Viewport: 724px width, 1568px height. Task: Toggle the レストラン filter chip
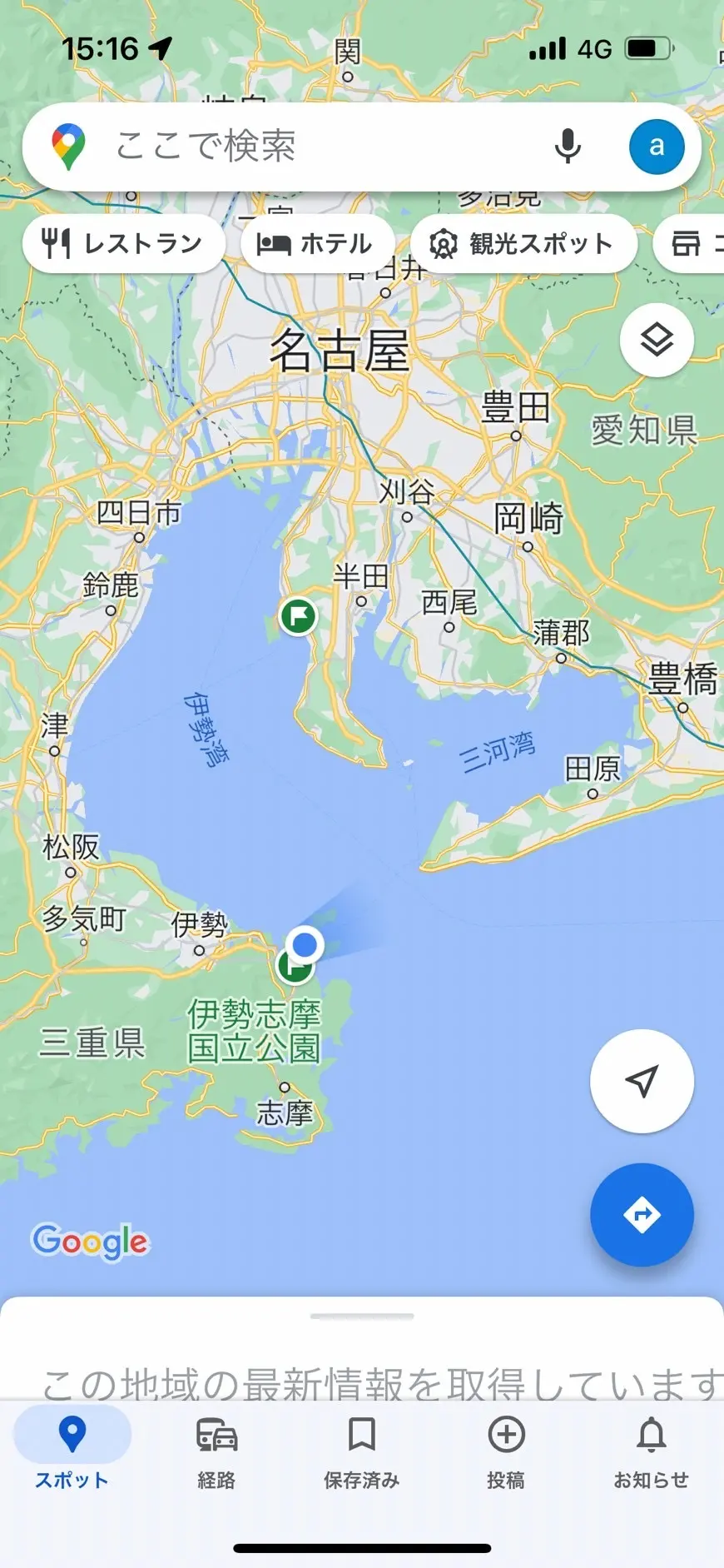point(123,242)
